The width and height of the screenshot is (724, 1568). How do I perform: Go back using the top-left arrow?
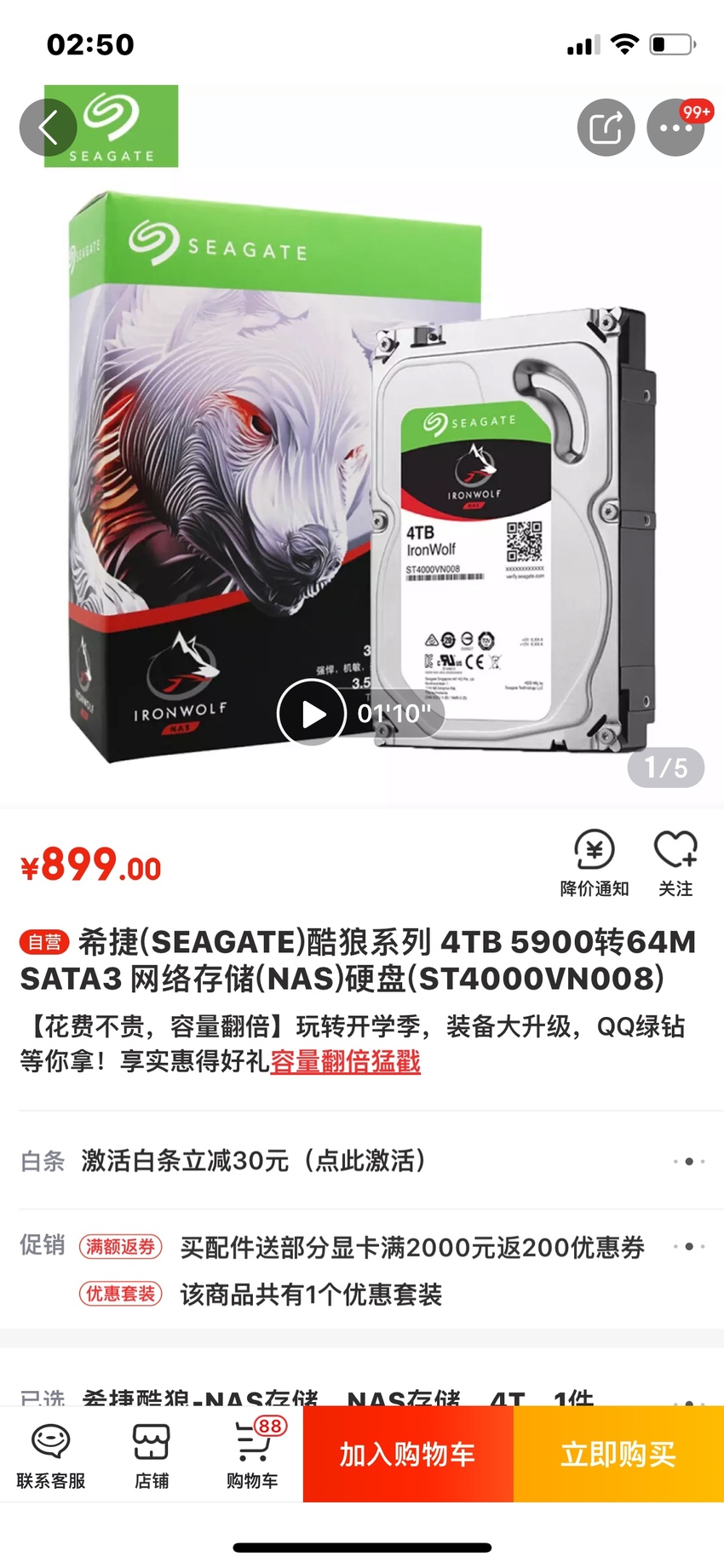tap(49, 128)
